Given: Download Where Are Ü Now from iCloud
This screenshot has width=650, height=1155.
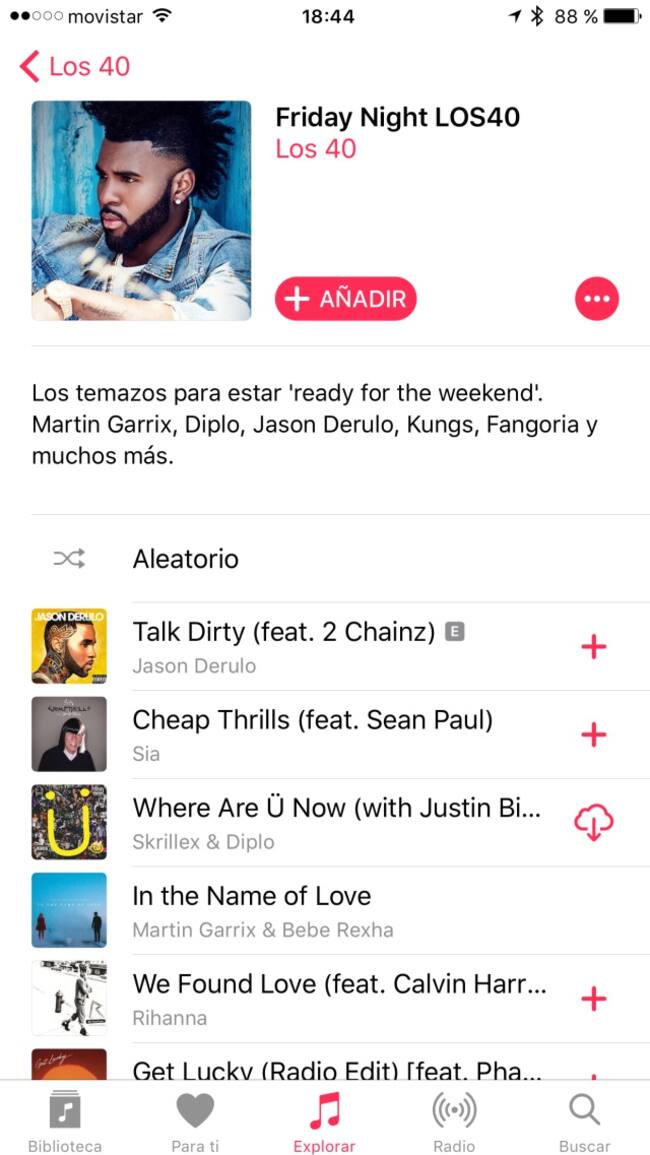Looking at the screenshot, I should 593,823.
